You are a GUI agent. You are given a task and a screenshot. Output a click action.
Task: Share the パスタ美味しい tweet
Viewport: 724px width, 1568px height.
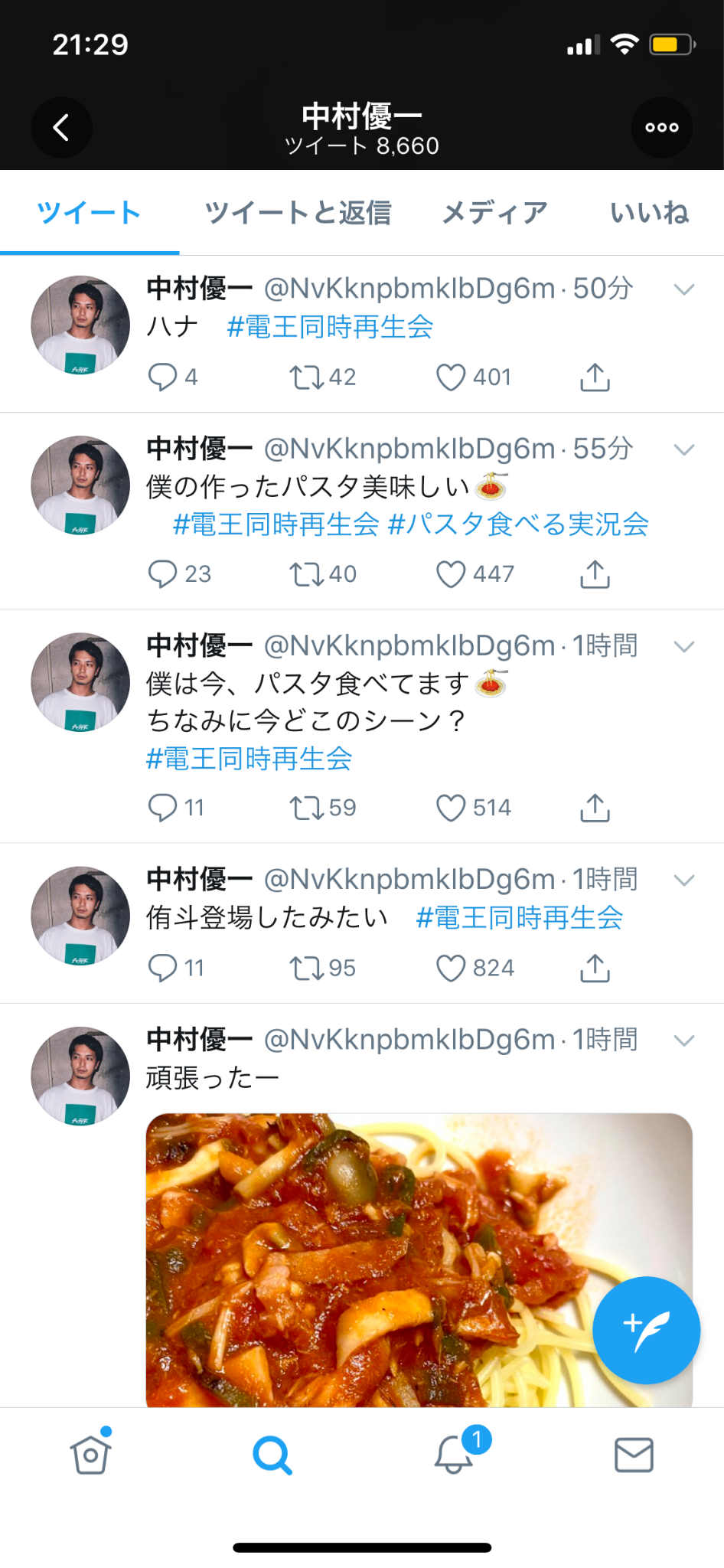pos(595,574)
